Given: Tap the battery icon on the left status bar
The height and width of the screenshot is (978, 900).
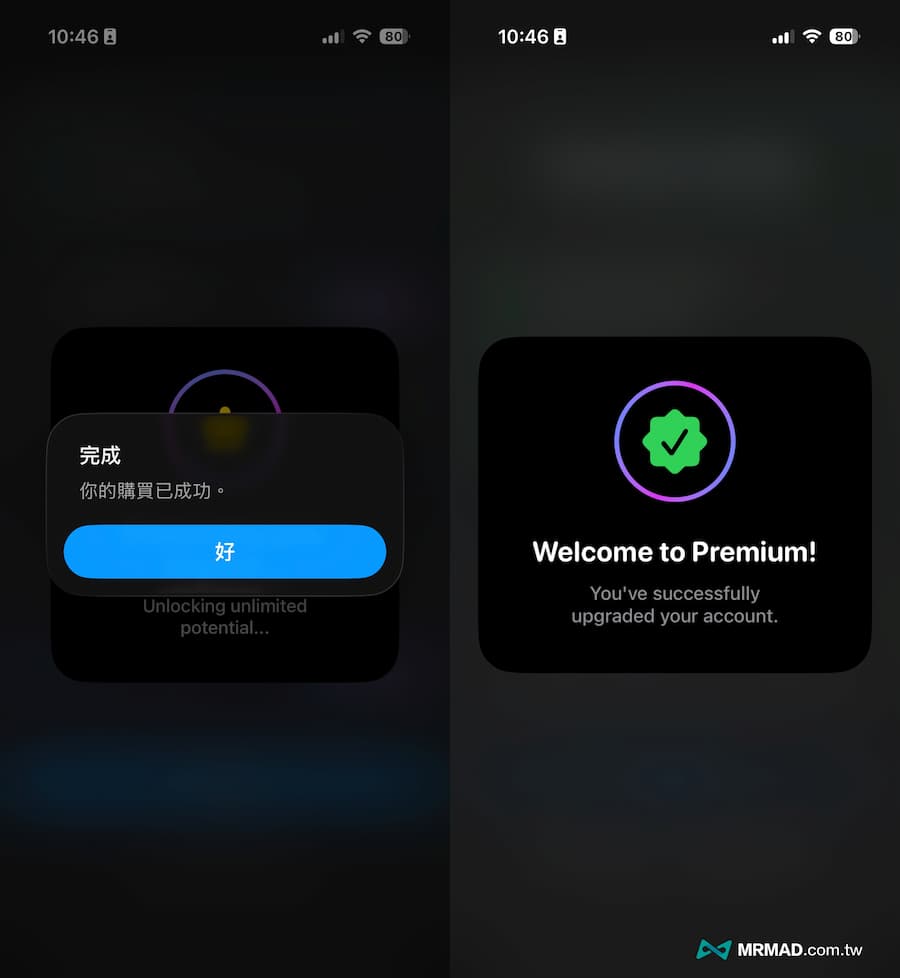Looking at the screenshot, I should 393,36.
